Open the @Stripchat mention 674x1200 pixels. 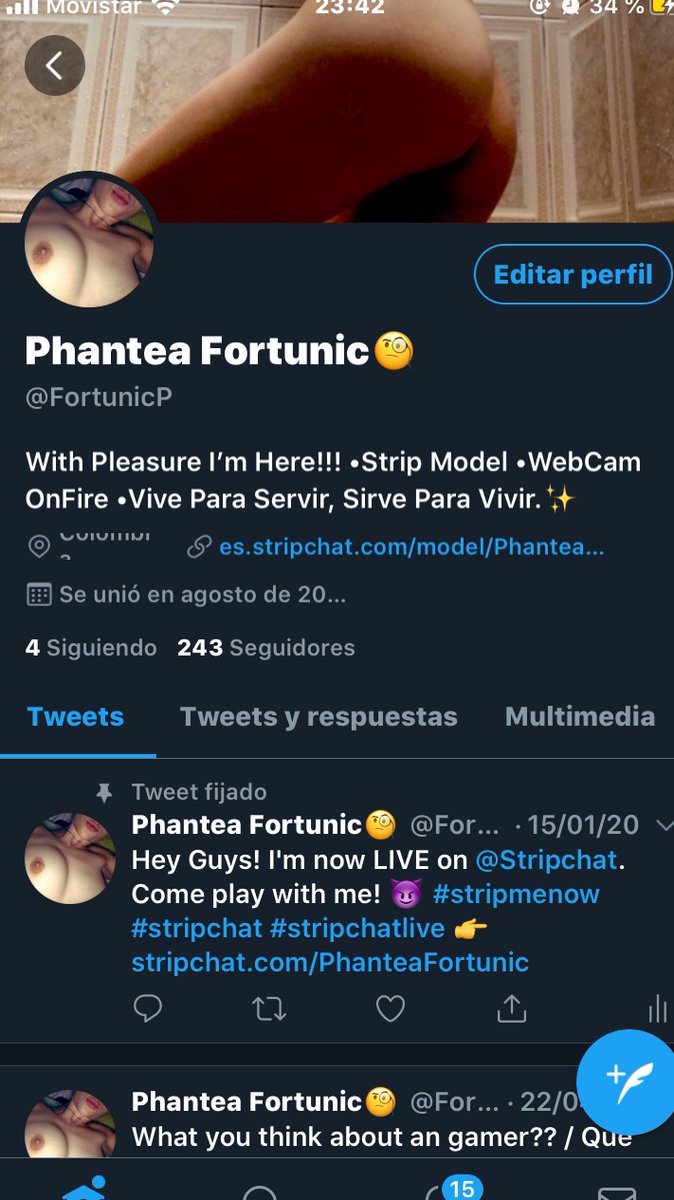[x=543, y=859]
